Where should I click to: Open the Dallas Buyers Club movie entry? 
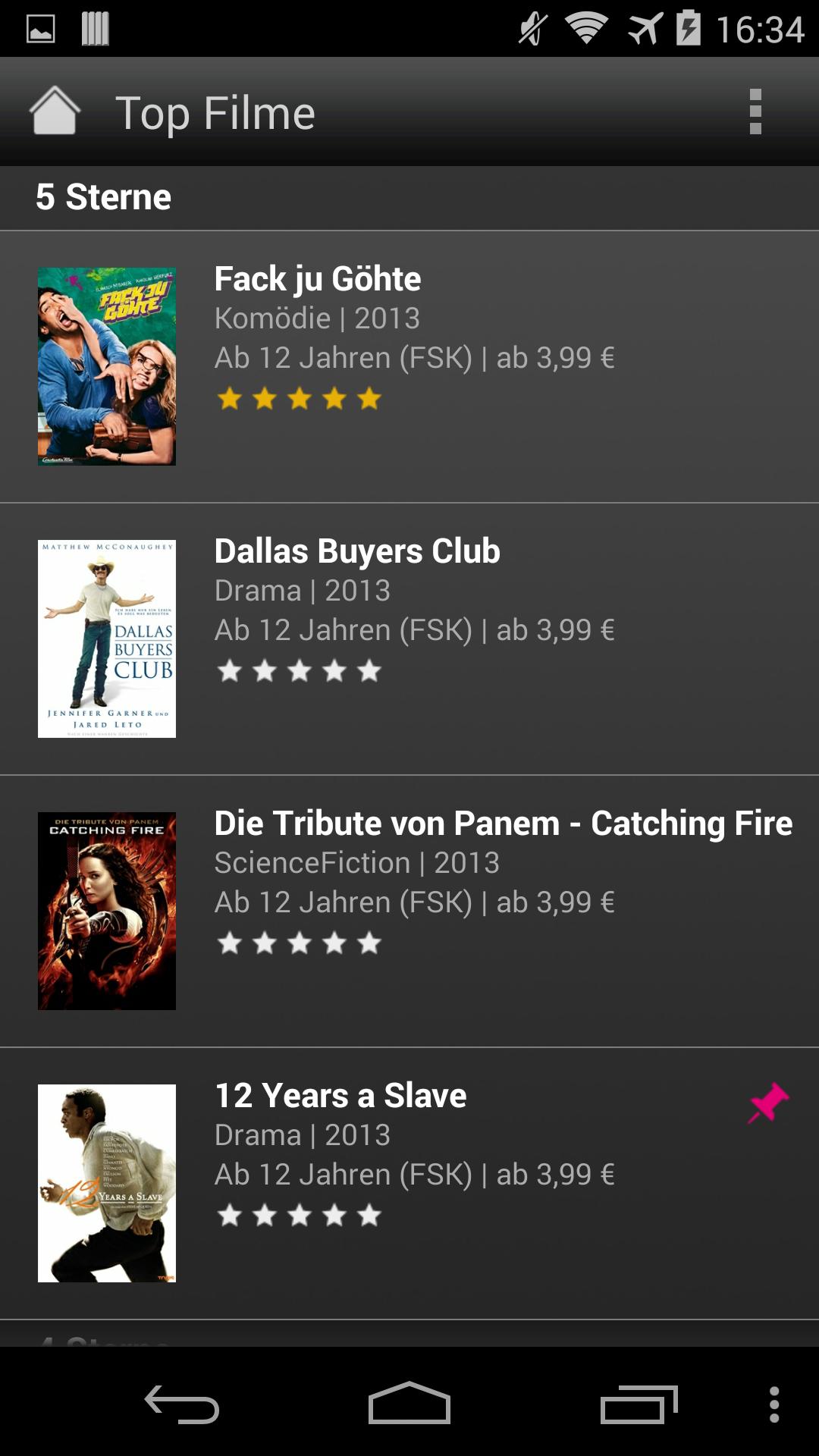pyautogui.click(x=409, y=639)
